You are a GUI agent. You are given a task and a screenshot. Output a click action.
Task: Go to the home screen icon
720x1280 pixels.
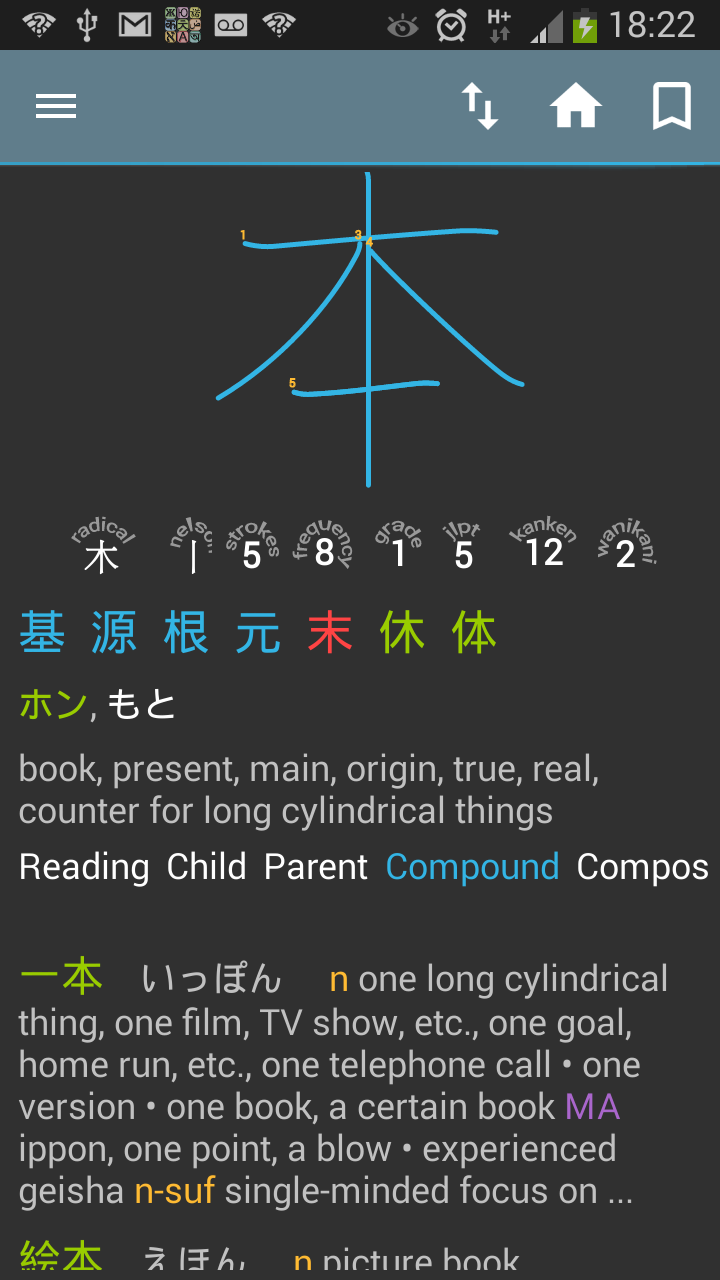click(x=576, y=106)
